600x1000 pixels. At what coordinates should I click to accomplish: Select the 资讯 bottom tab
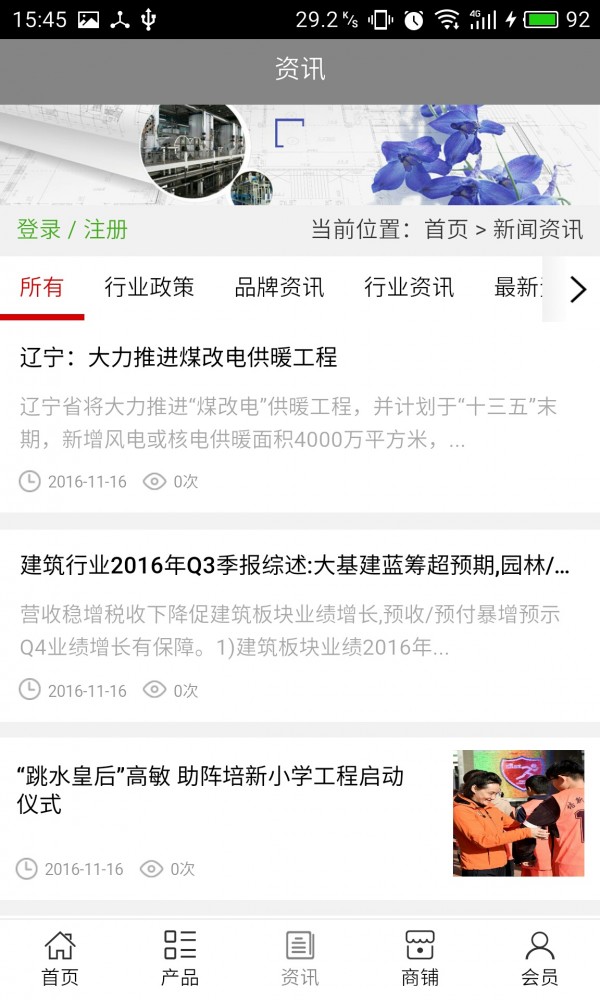coord(300,958)
